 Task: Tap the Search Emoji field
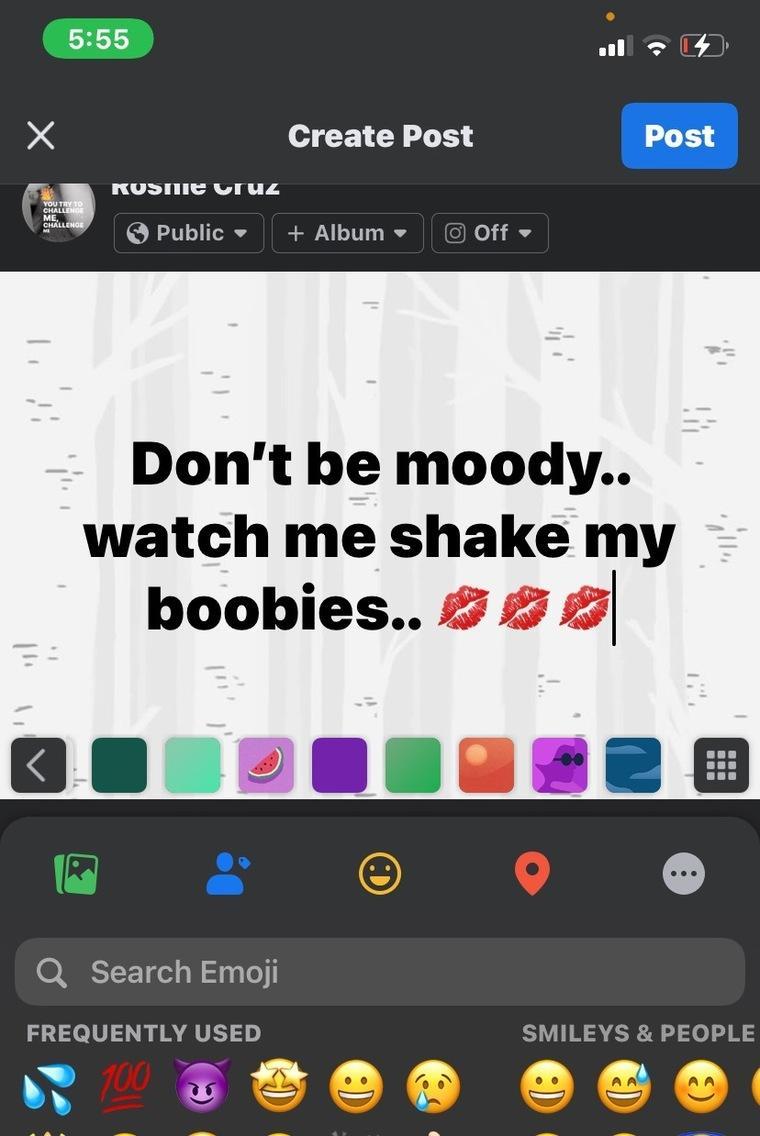380,971
